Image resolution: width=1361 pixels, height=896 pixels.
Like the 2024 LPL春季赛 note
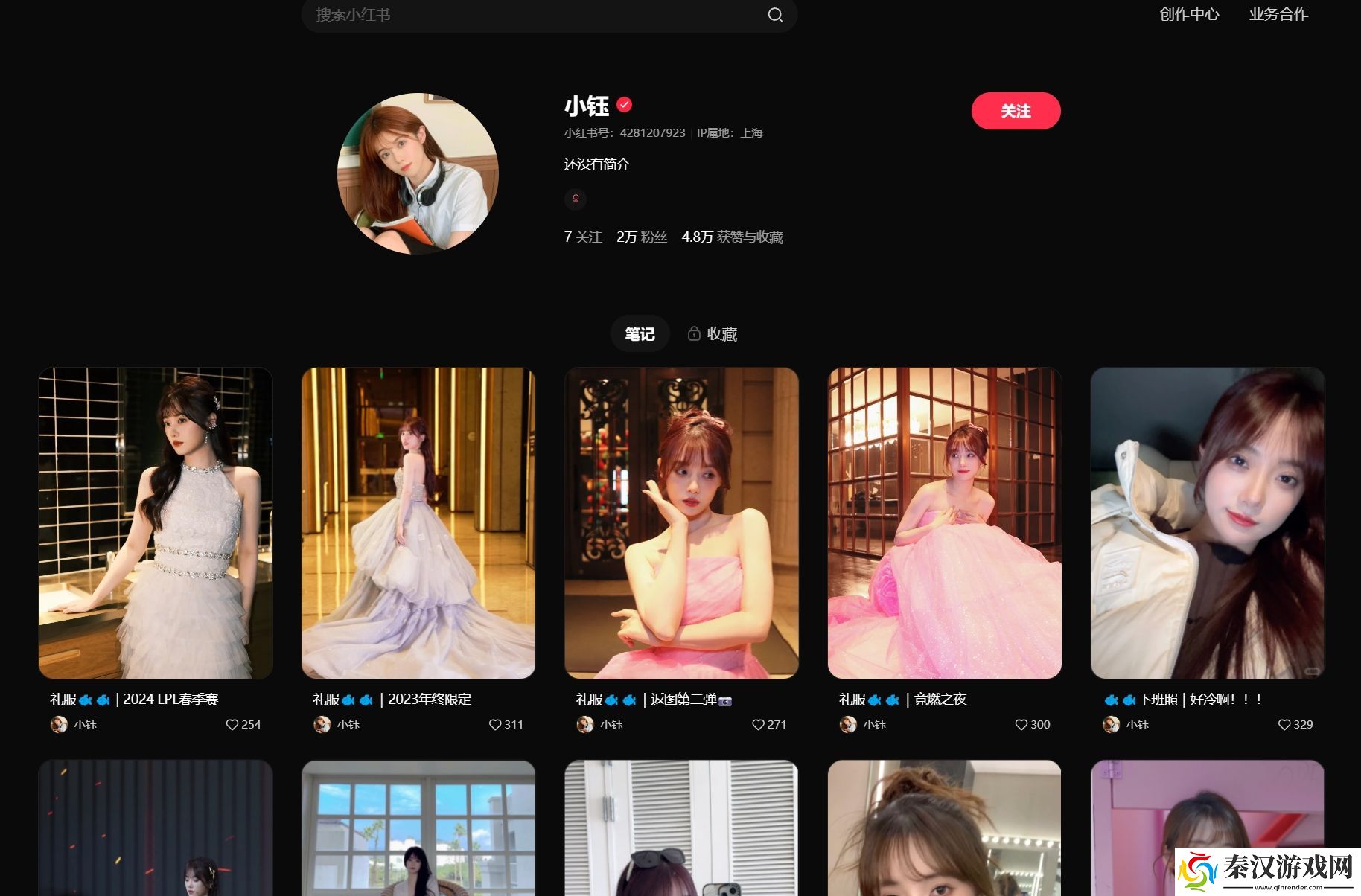pos(232,725)
